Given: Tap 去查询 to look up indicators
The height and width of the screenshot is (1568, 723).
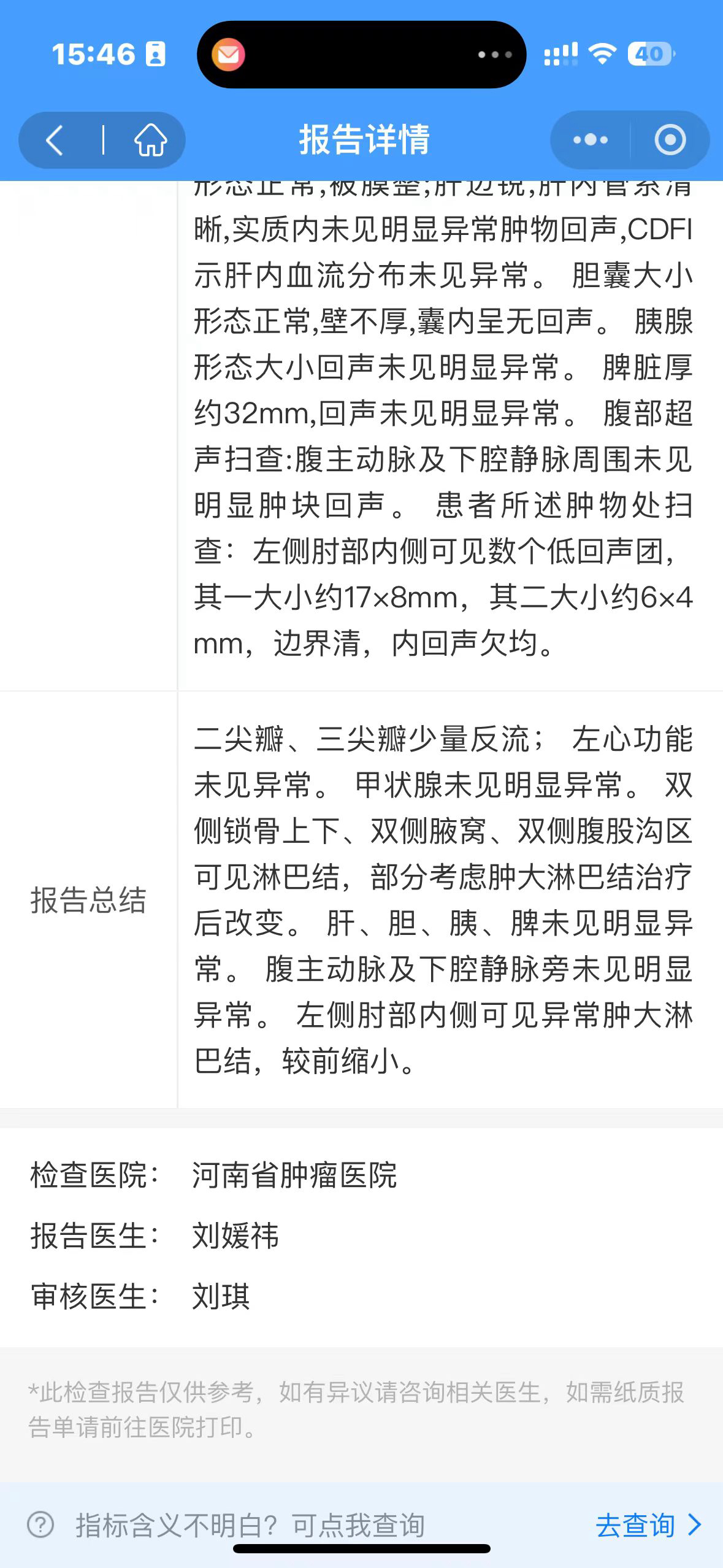Looking at the screenshot, I should [x=648, y=1525].
